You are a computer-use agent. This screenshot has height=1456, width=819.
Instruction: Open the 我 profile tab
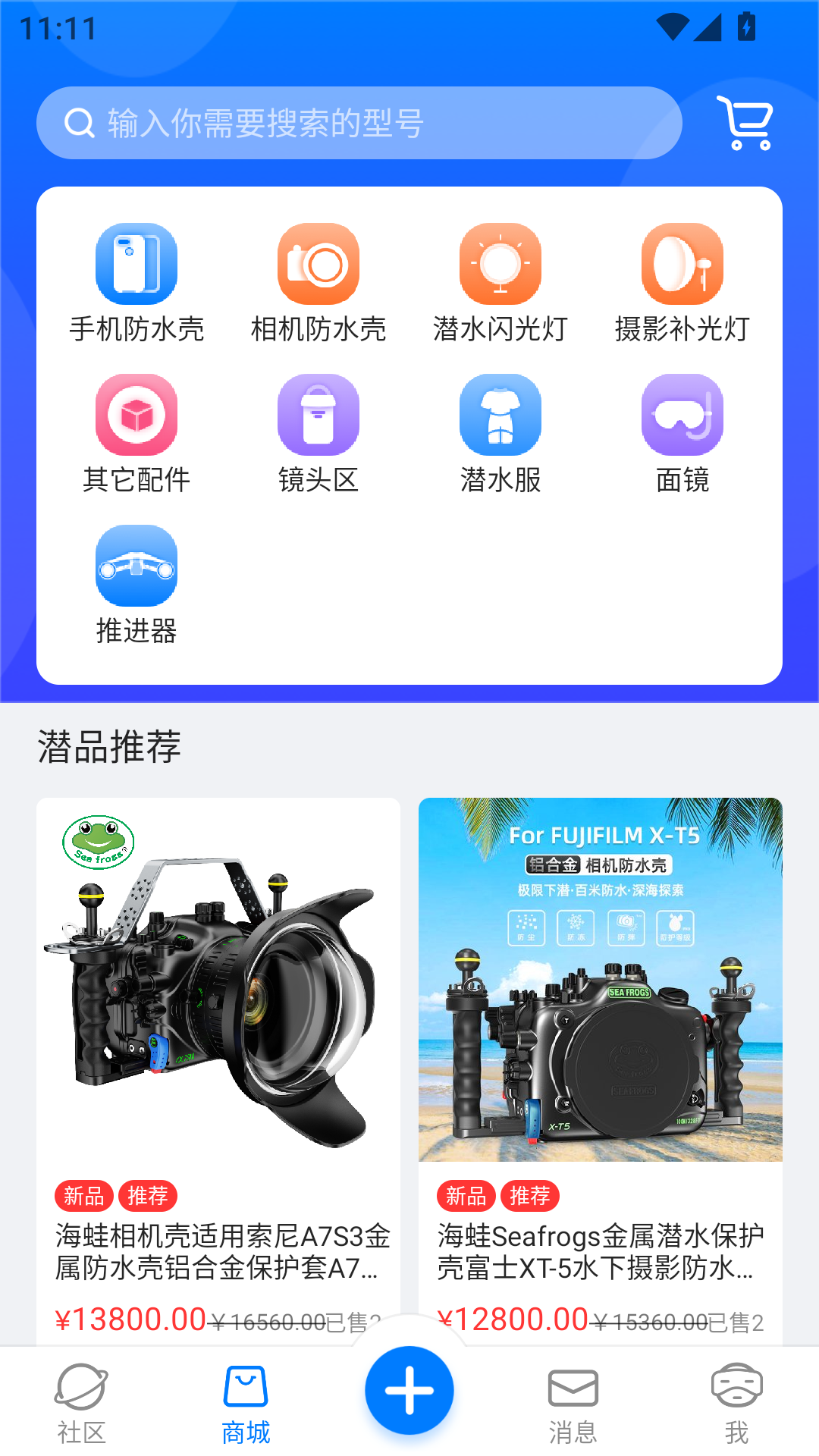pos(736,1403)
